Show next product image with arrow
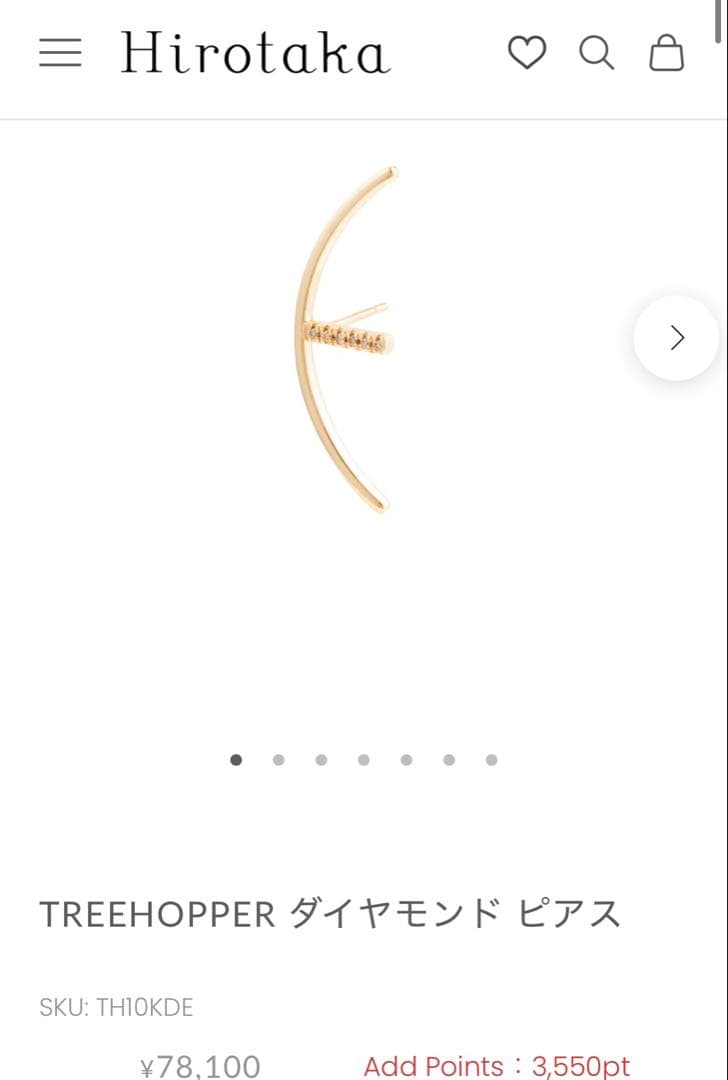 [x=676, y=338]
